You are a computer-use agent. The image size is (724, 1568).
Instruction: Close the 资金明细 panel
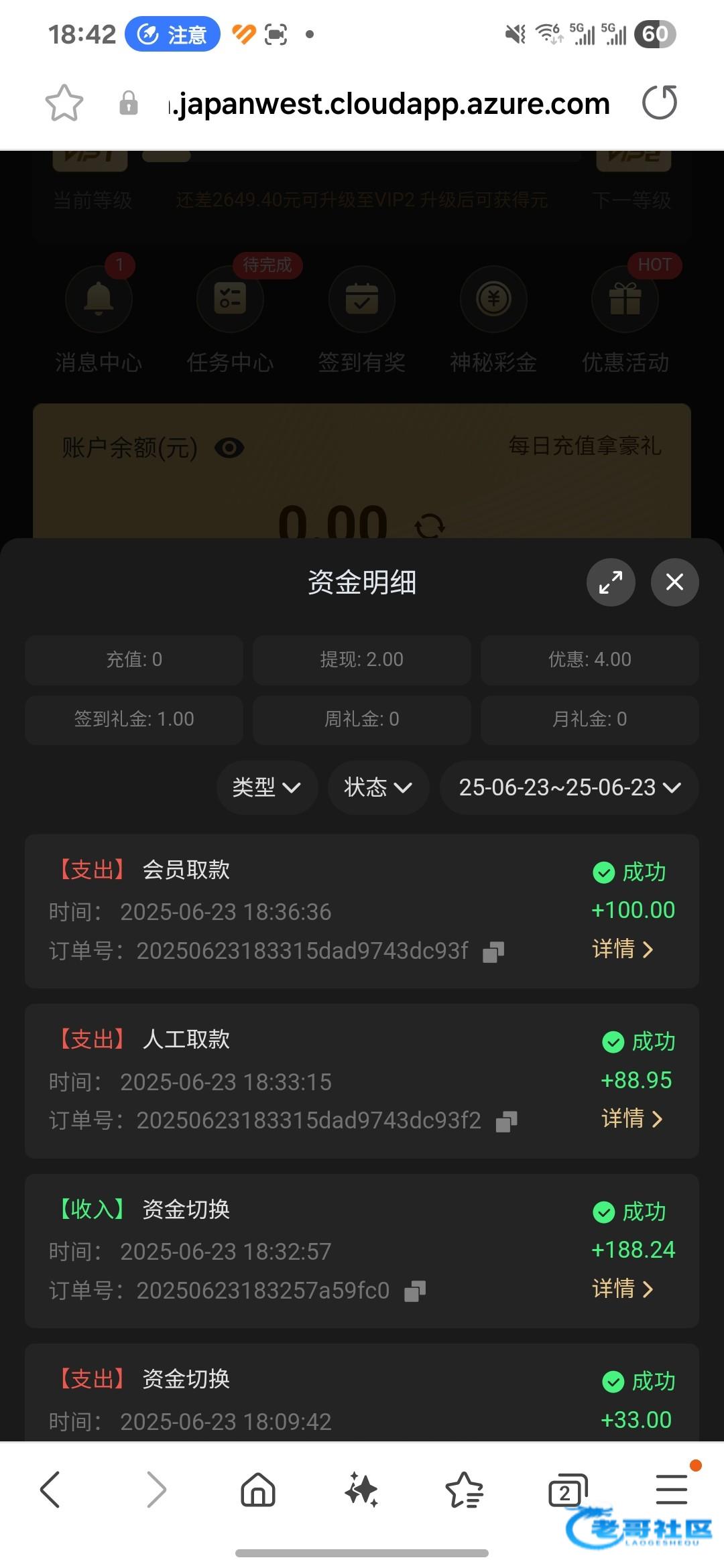pos(674,582)
